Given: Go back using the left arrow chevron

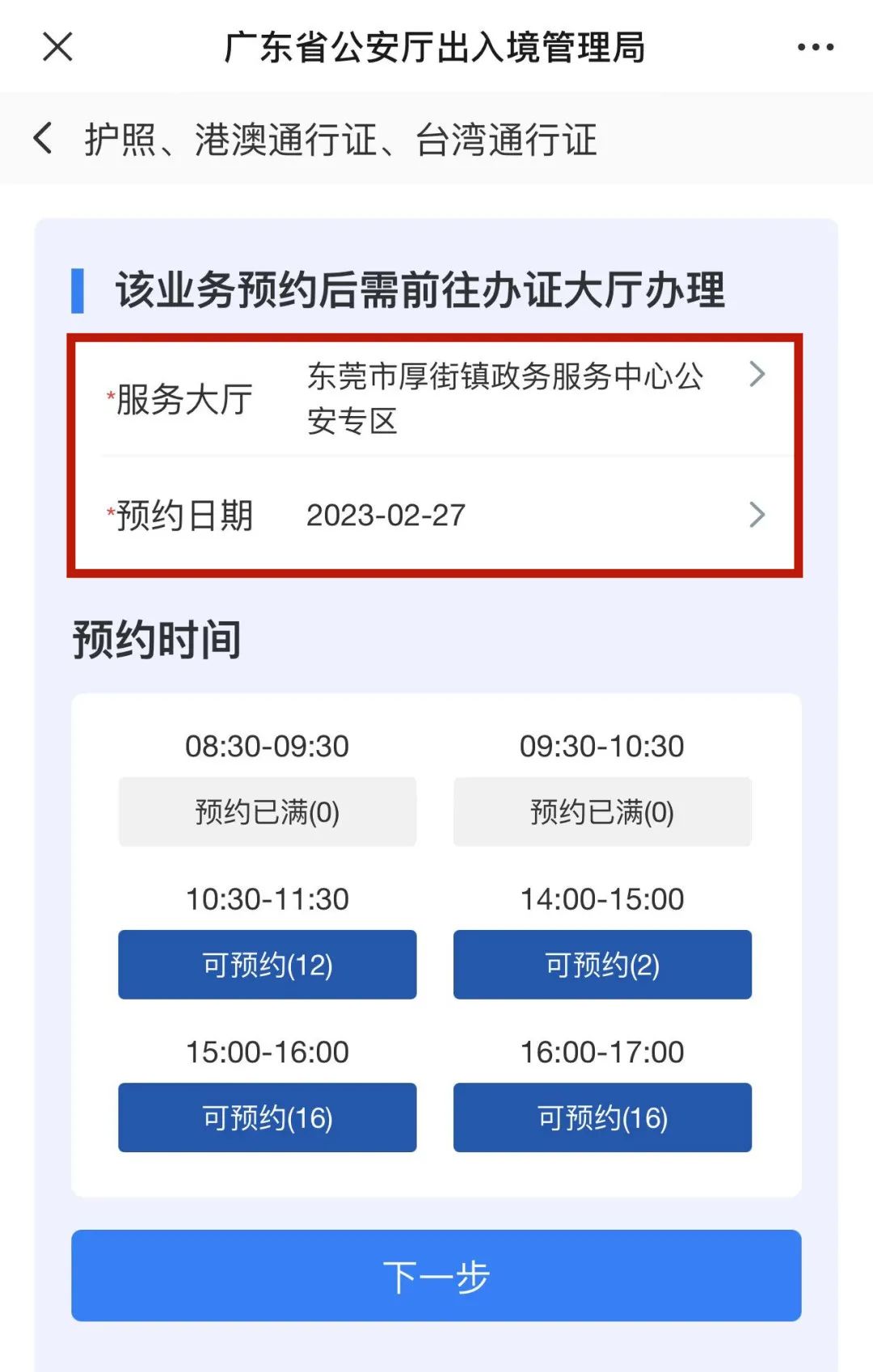Looking at the screenshot, I should tap(42, 139).
